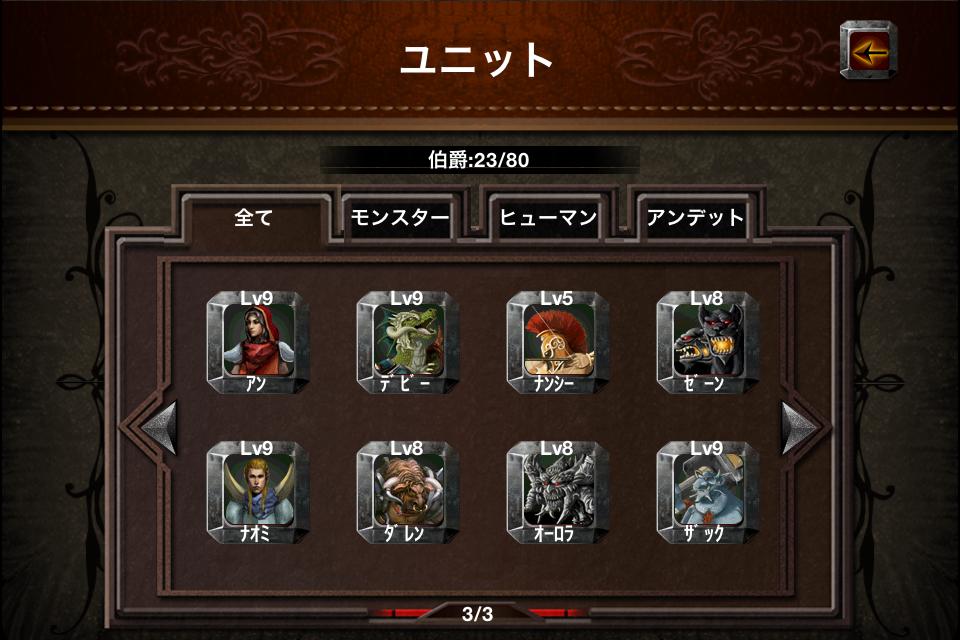The image size is (960, 640).
Task: Open the hellhound unit ゼーン
Action: pyautogui.click(x=708, y=342)
